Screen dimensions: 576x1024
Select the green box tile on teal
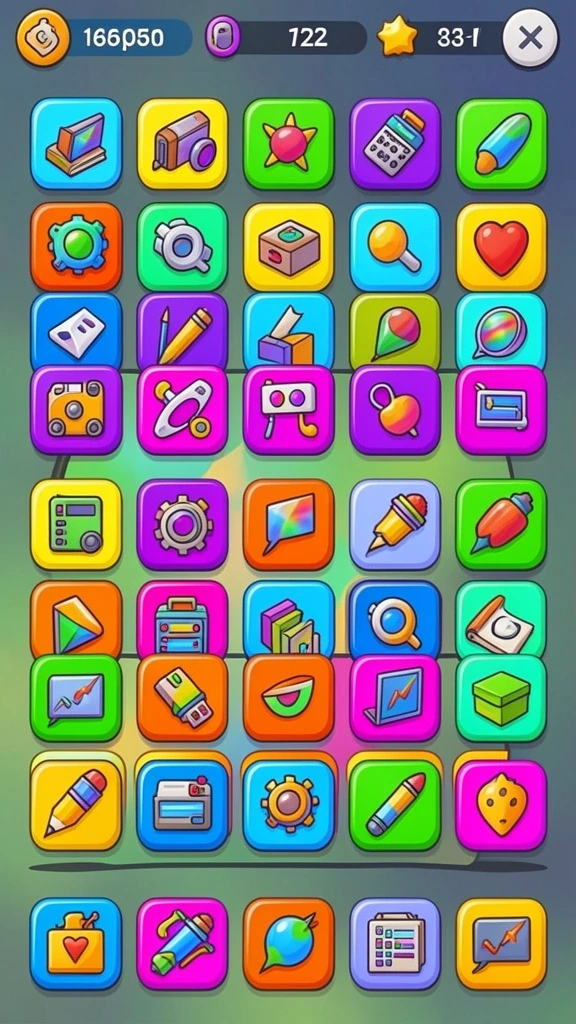[x=501, y=698]
